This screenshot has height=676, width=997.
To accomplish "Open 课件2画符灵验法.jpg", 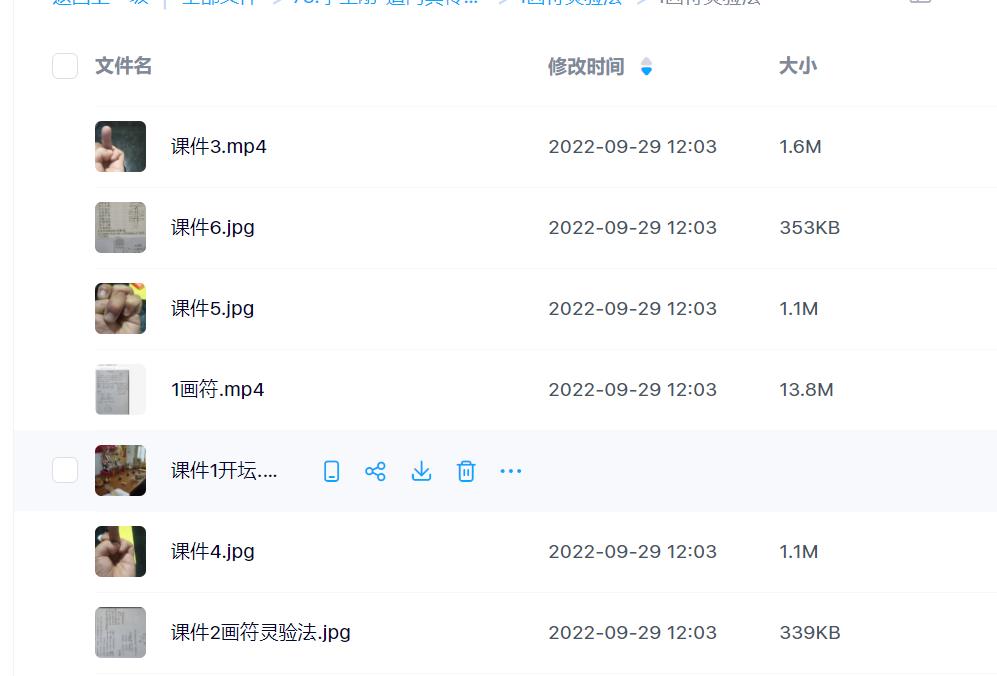I will 260,633.
